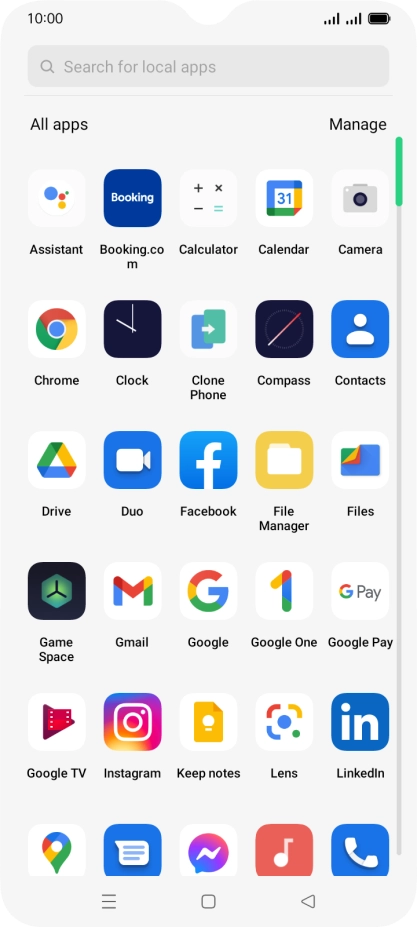This screenshot has height=927, width=417.
Task: Open the Manage option
Action: [357, 124]
